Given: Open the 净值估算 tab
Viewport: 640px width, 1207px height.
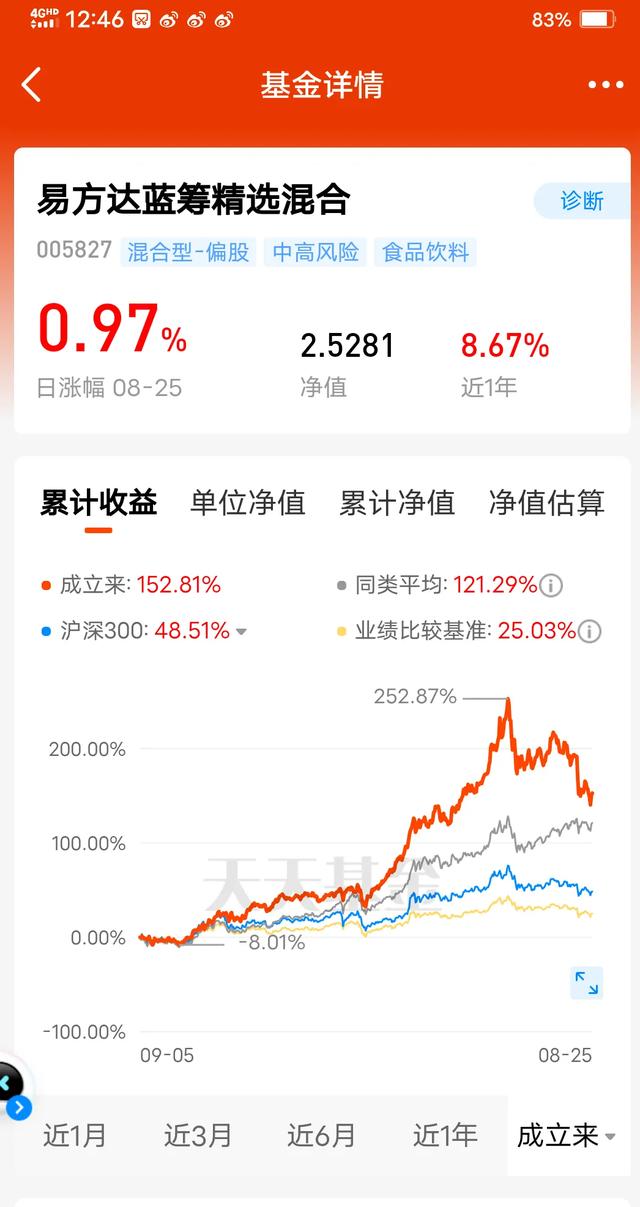Looking at the screenshot, I should click(x=547, y=502).
